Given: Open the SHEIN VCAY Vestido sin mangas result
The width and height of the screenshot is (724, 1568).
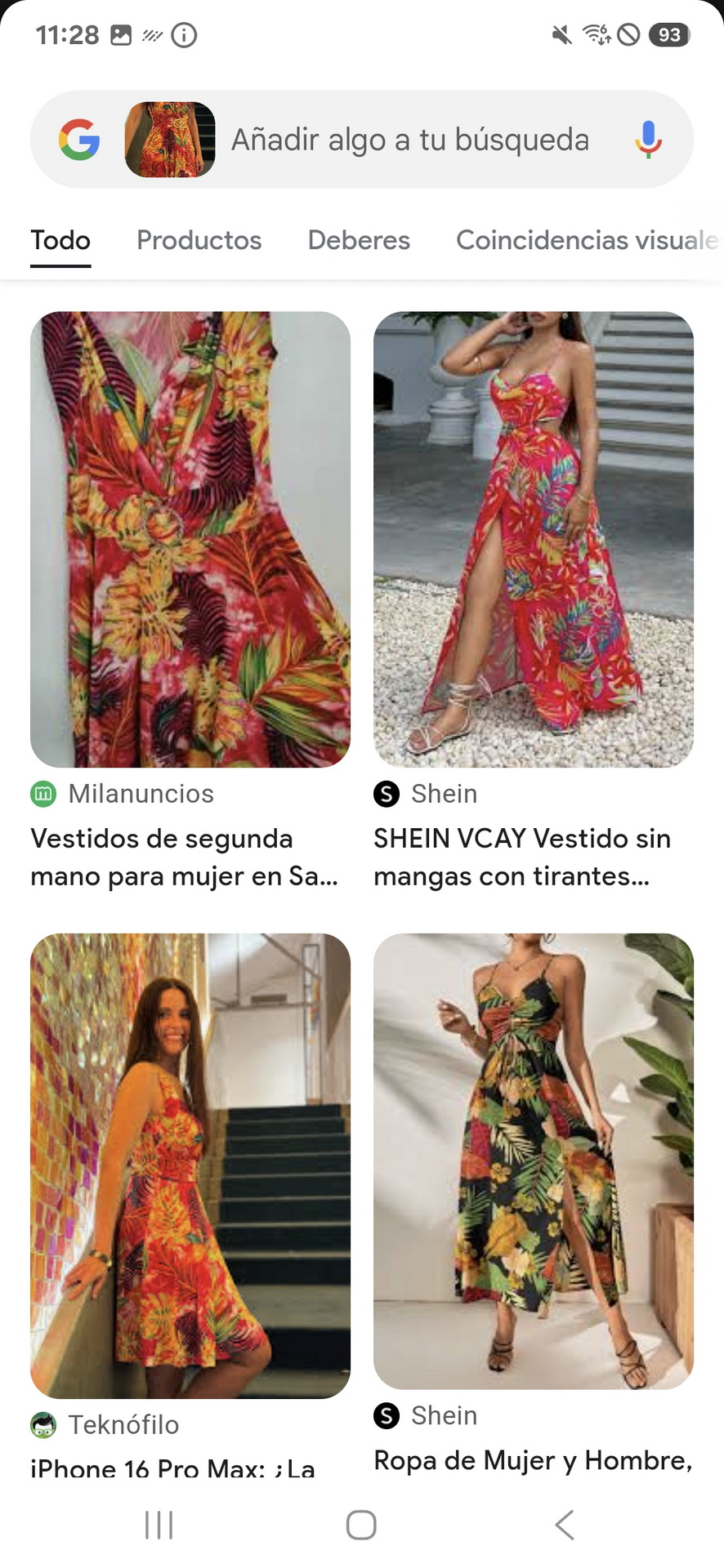Looking at the screenshot, I should [x=534, y=602].
